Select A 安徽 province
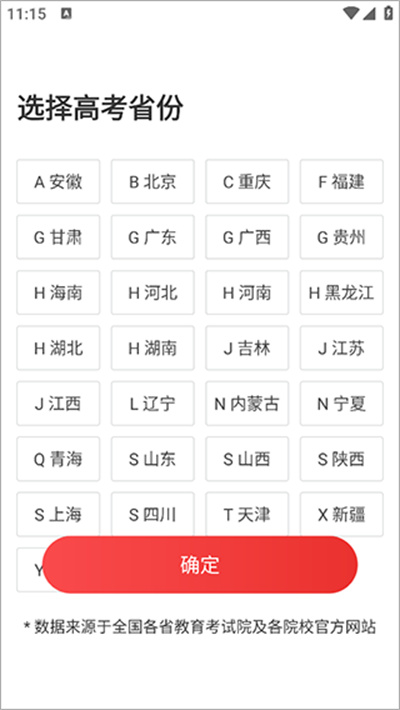The image size is (400, 710). (58, 182)
